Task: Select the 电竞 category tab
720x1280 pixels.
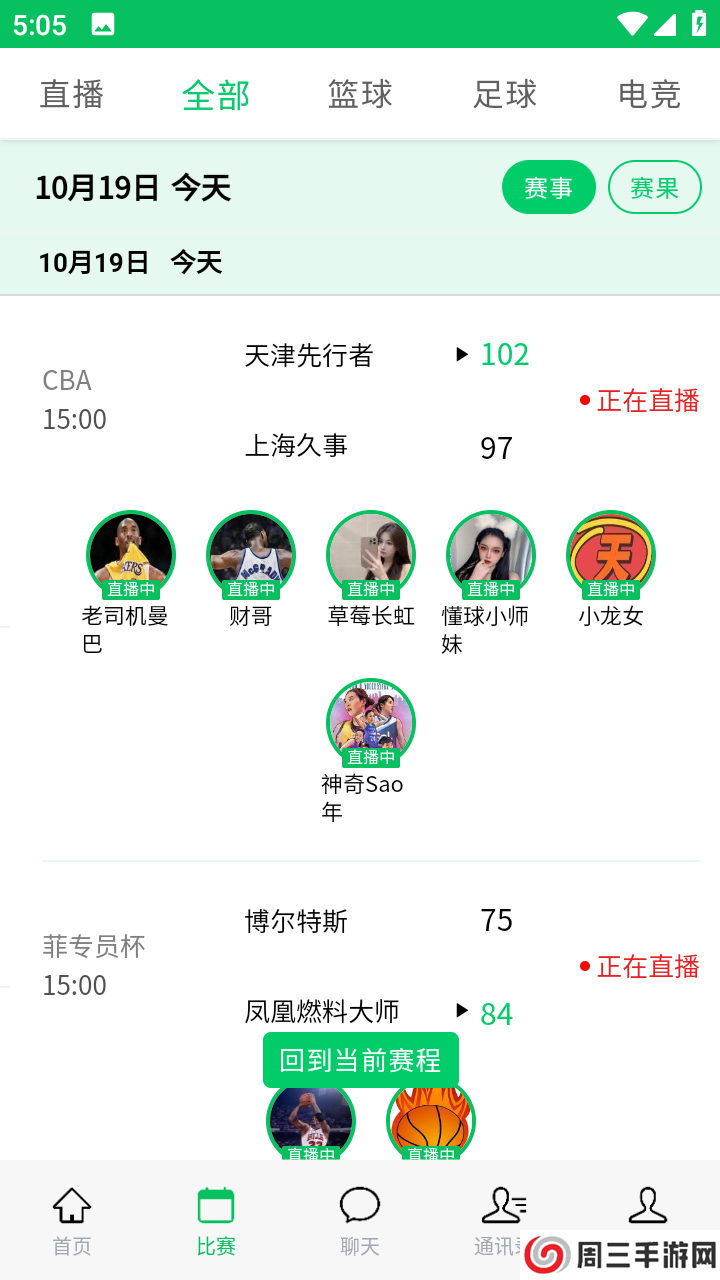Action: (x=649, y=93)
